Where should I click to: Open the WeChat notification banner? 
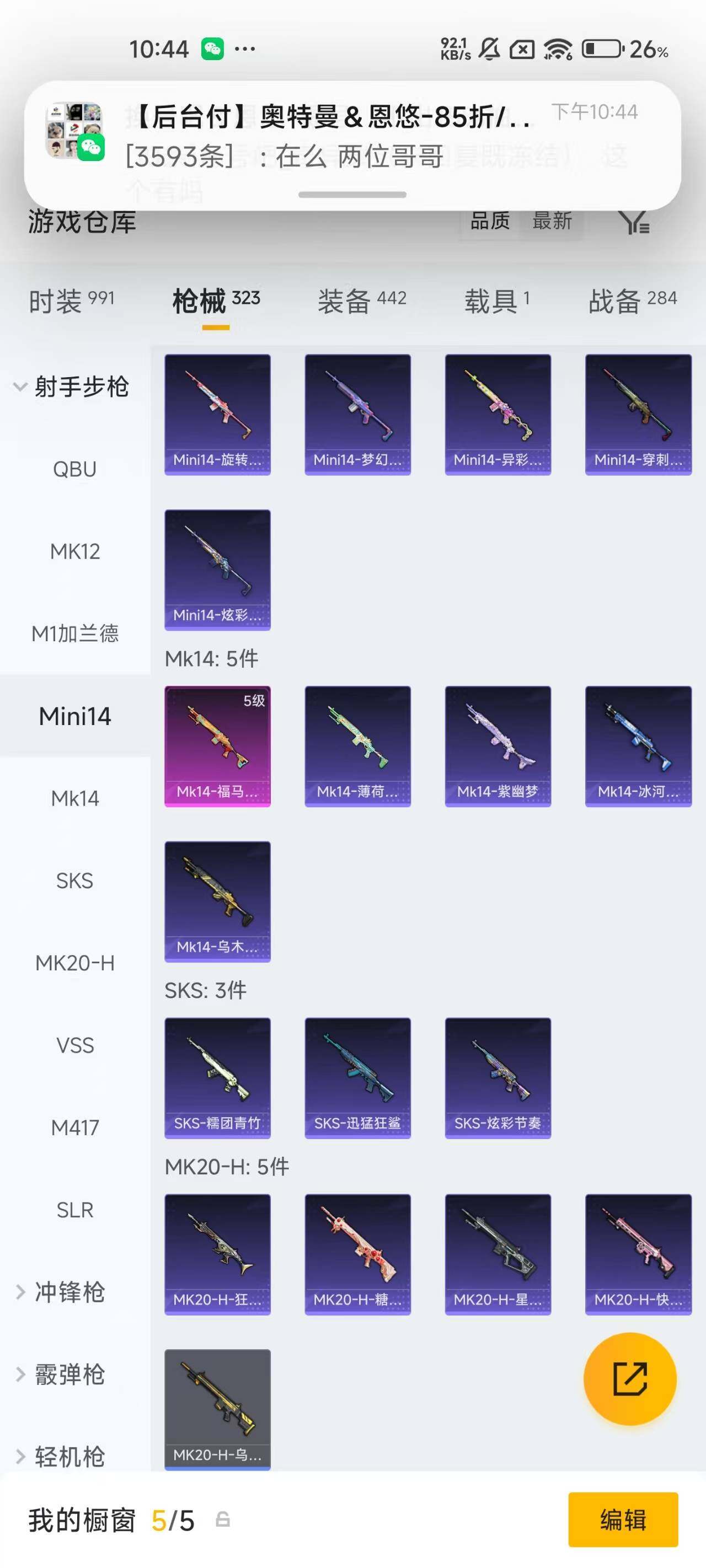click(352, 146)
